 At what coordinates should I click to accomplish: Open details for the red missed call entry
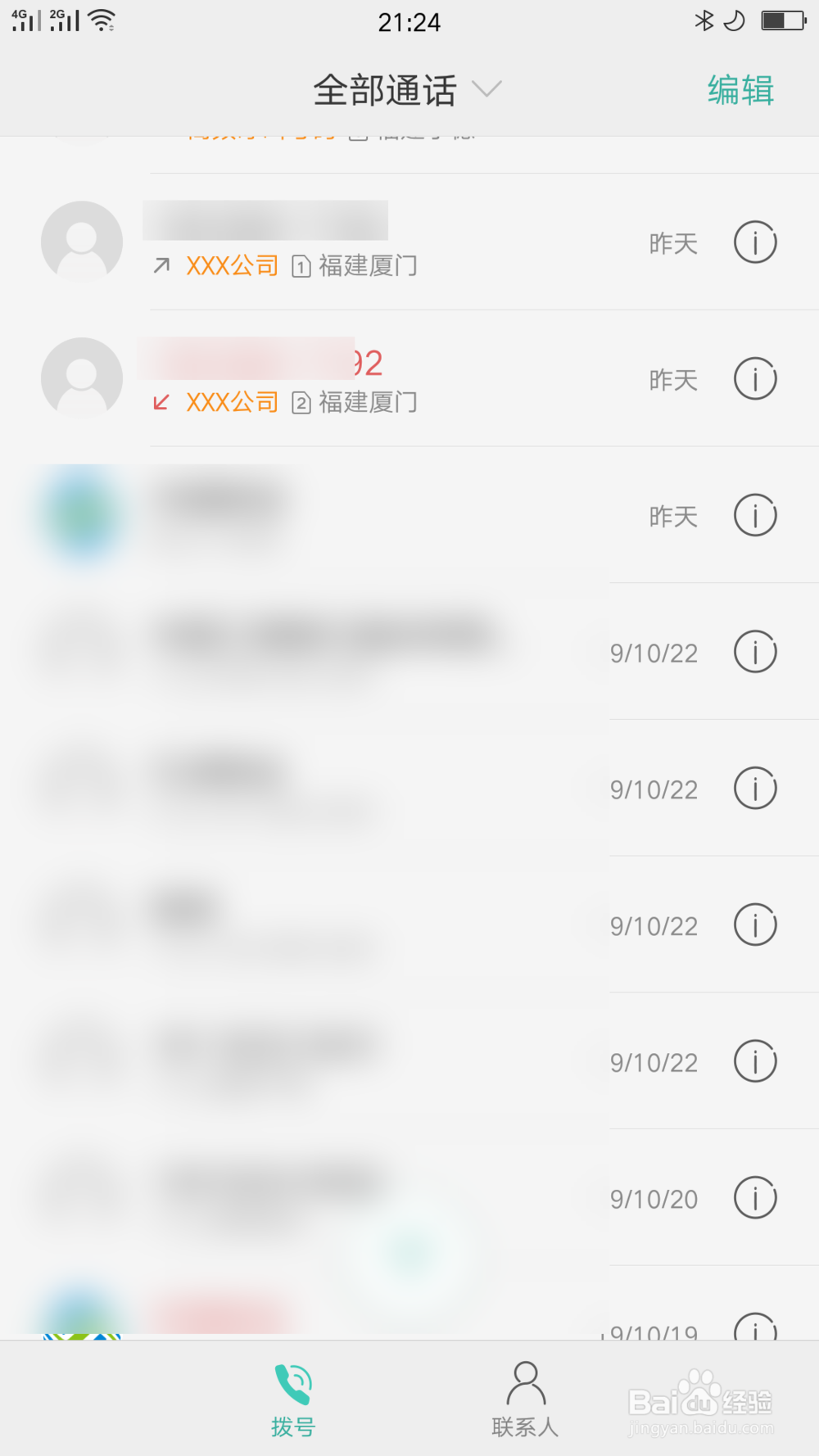tap(754, 378)
